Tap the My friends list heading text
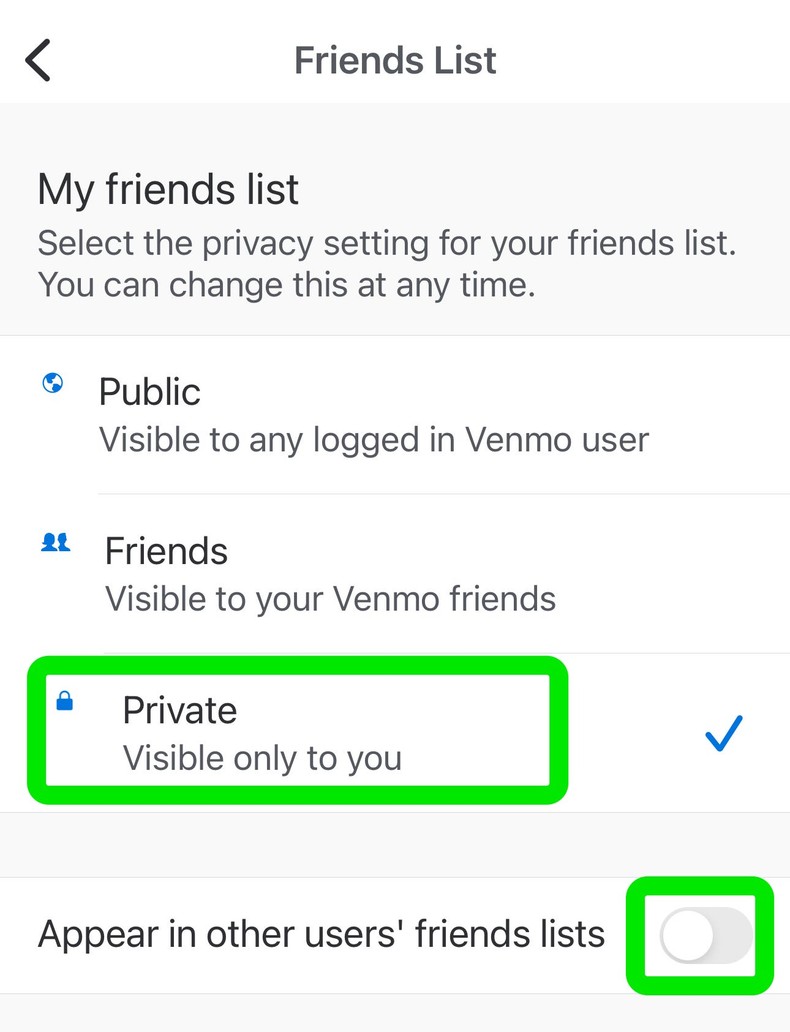Screen dimensions: 790x1032 point(167,189)
